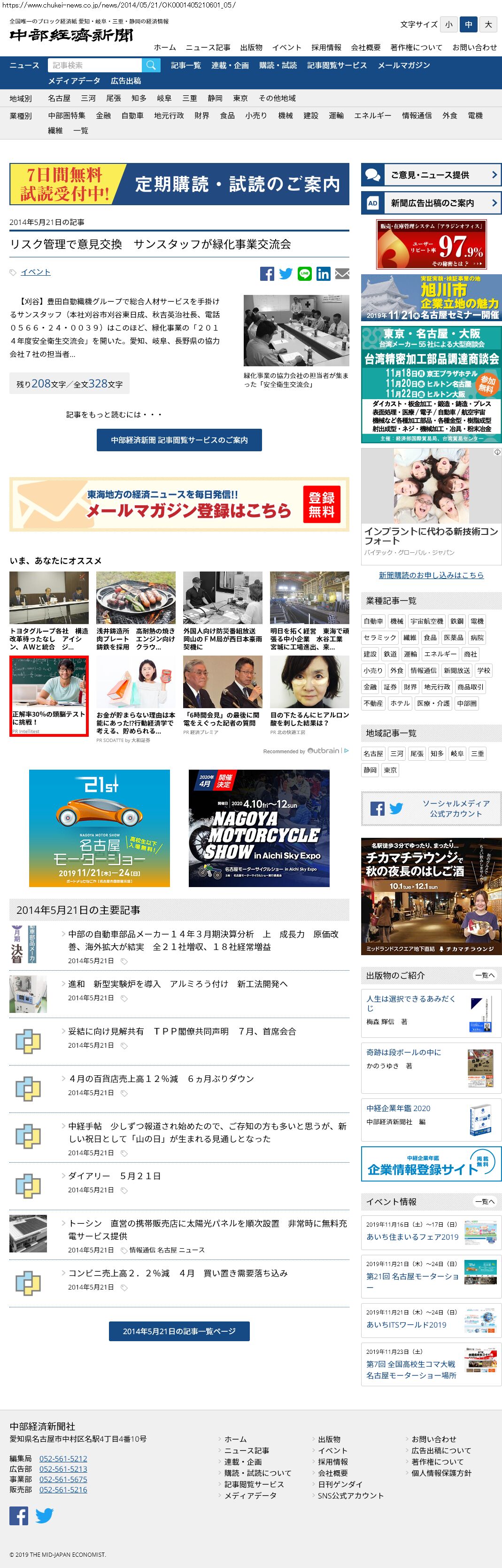The height and width of the screenshot is (1568, 502).
Task: Select the セラミック industry chip
Action: [379, 637]
